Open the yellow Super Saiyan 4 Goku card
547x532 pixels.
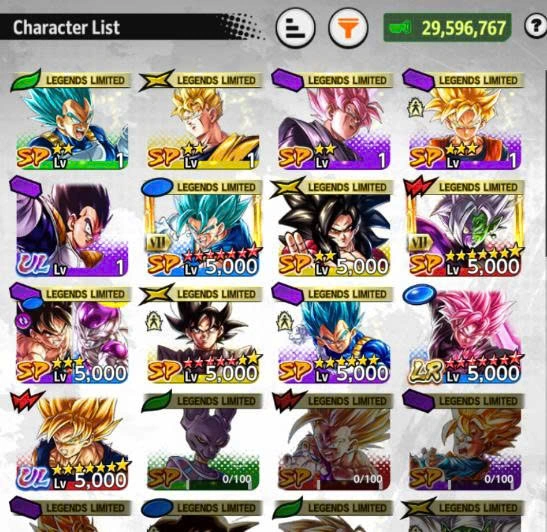[x=333, y=228]
